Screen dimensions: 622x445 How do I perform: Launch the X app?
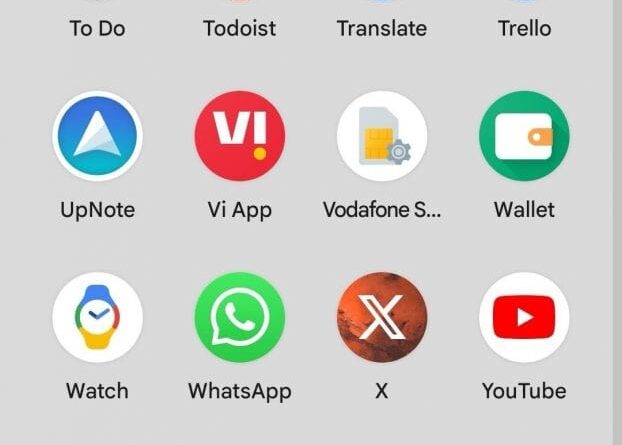381,317
